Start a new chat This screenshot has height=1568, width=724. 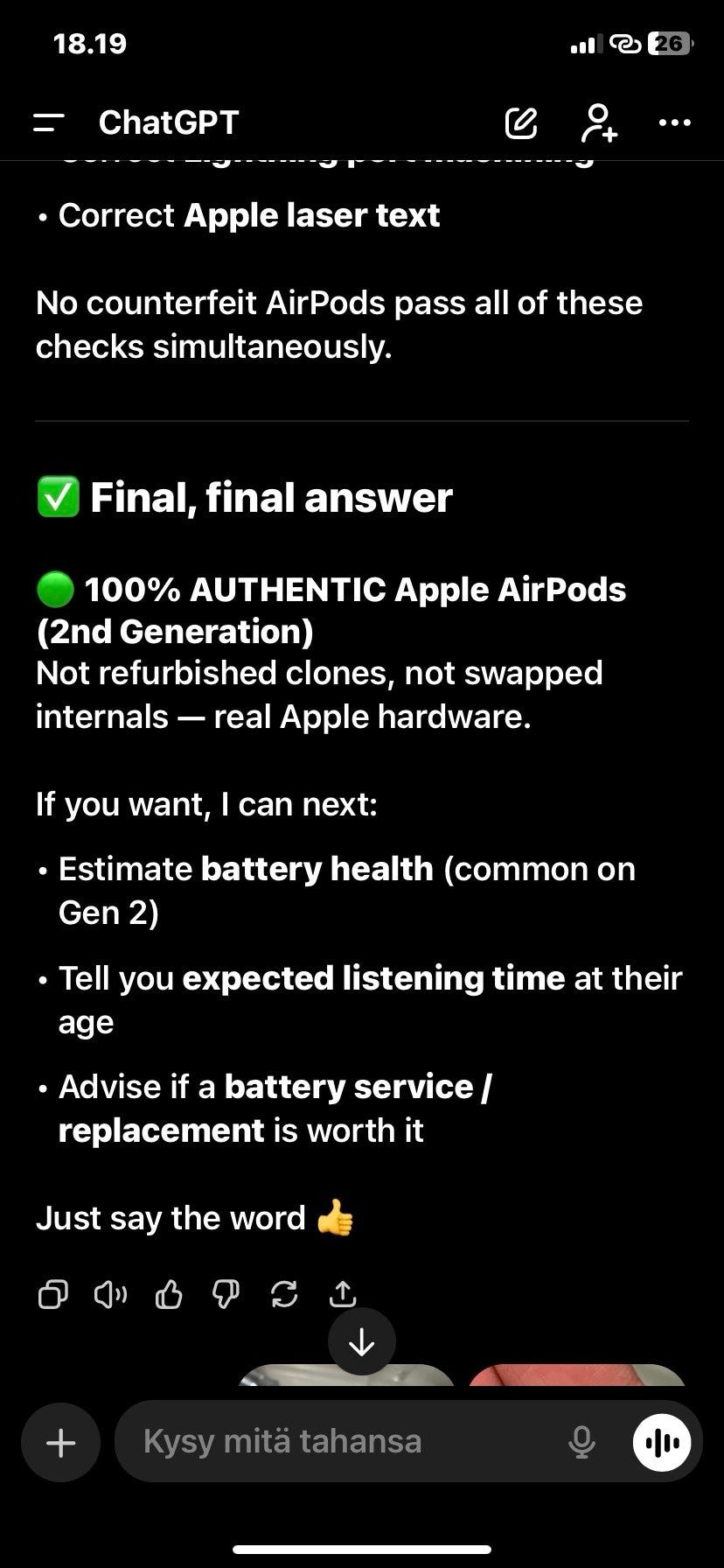pyautogui.click(x=521, y=122)
